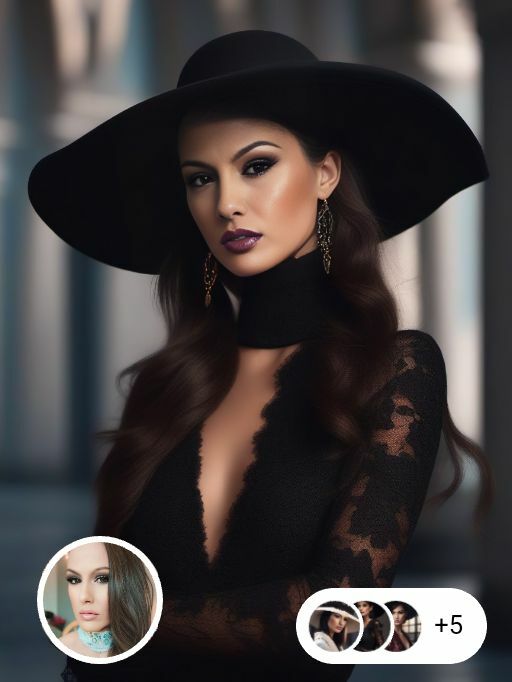
Task: Open the circular original photo thumbnail
Action: click(x=100, y=600)
